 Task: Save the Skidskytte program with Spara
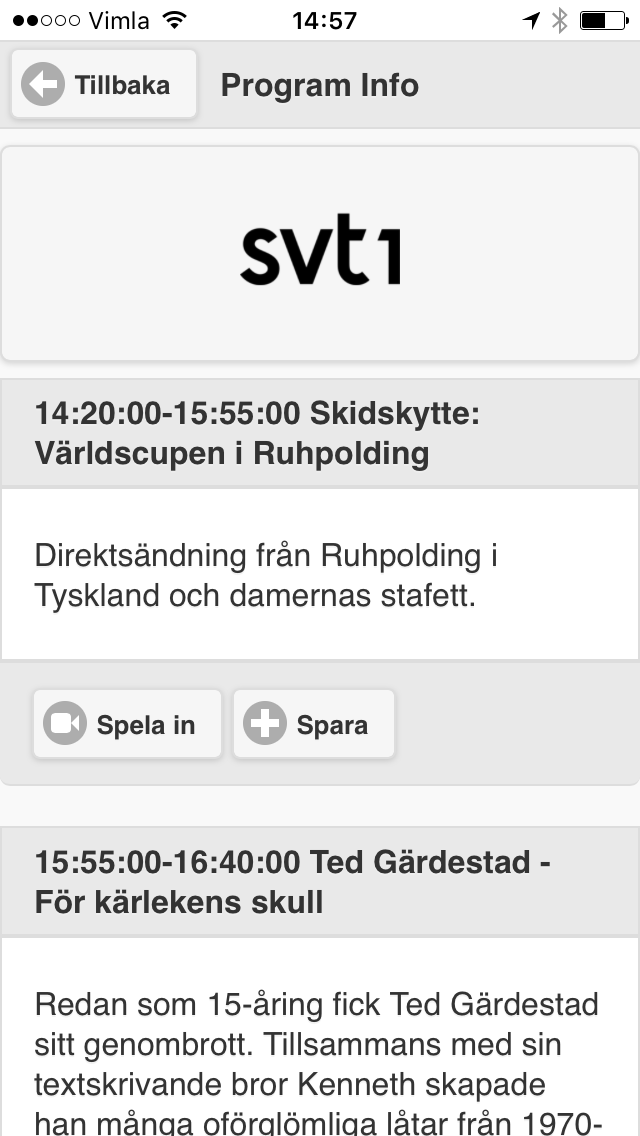point(313,724)
